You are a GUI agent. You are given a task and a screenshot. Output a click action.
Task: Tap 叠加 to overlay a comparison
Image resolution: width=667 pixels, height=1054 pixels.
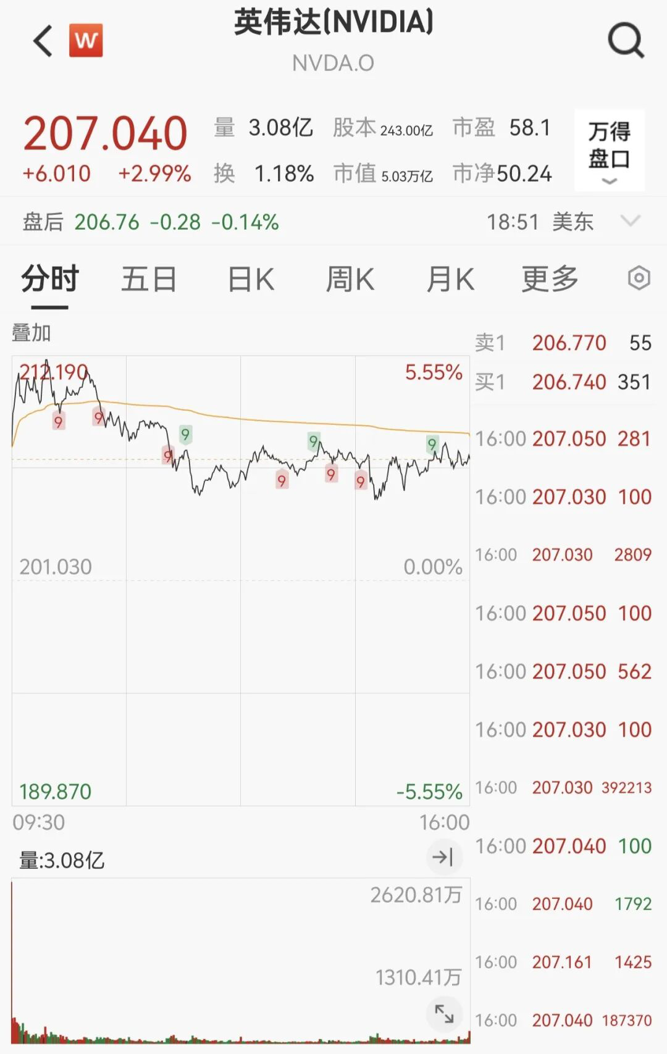[31, 333]
